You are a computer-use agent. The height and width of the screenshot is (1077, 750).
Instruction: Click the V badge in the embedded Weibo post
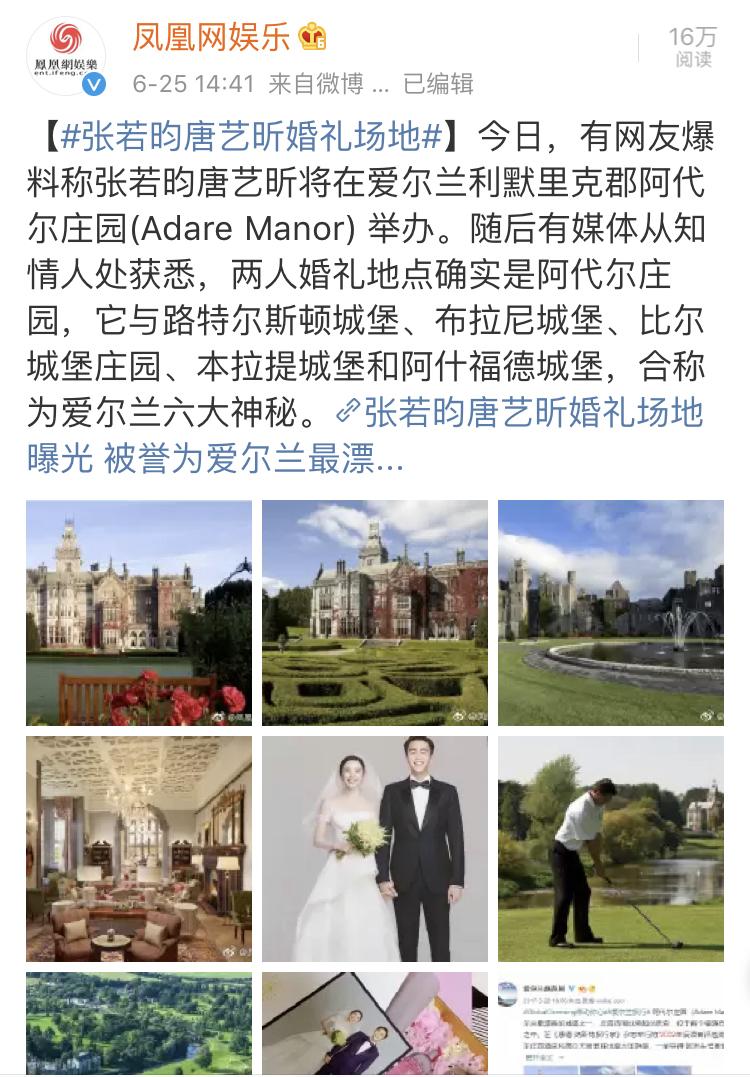(572, 987)
